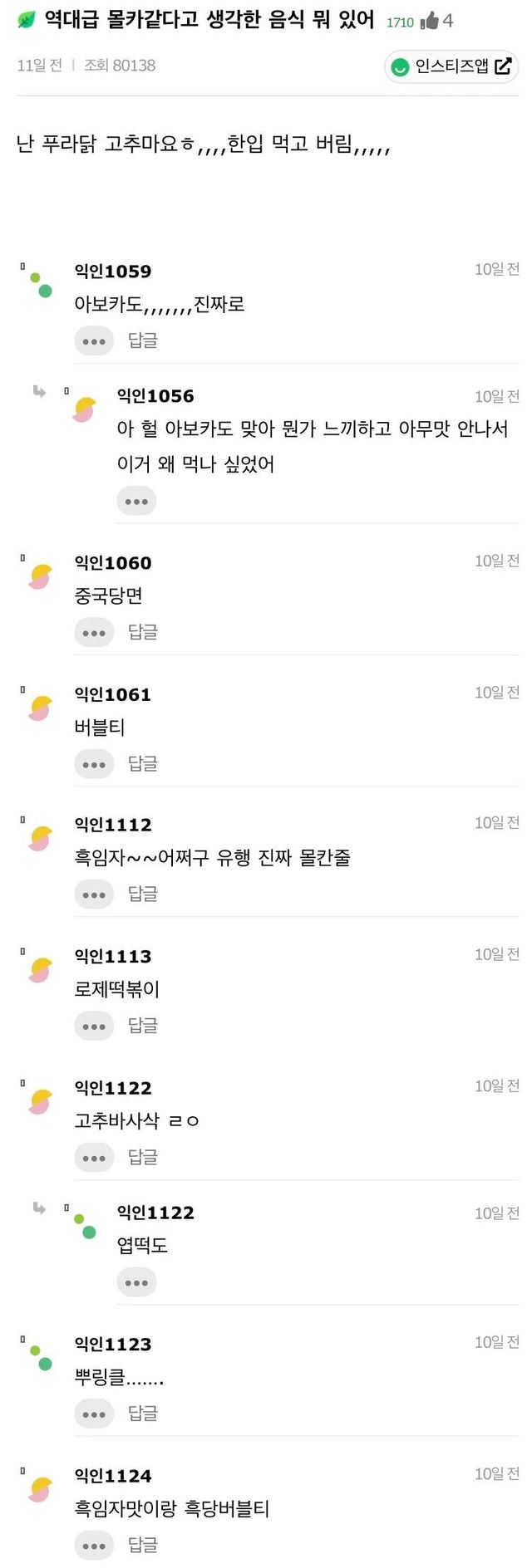Reply to the 고추바사삭 comment
Viewport: 532px width, 1568px height.
pyautogui.click(x=142, y=1158)
